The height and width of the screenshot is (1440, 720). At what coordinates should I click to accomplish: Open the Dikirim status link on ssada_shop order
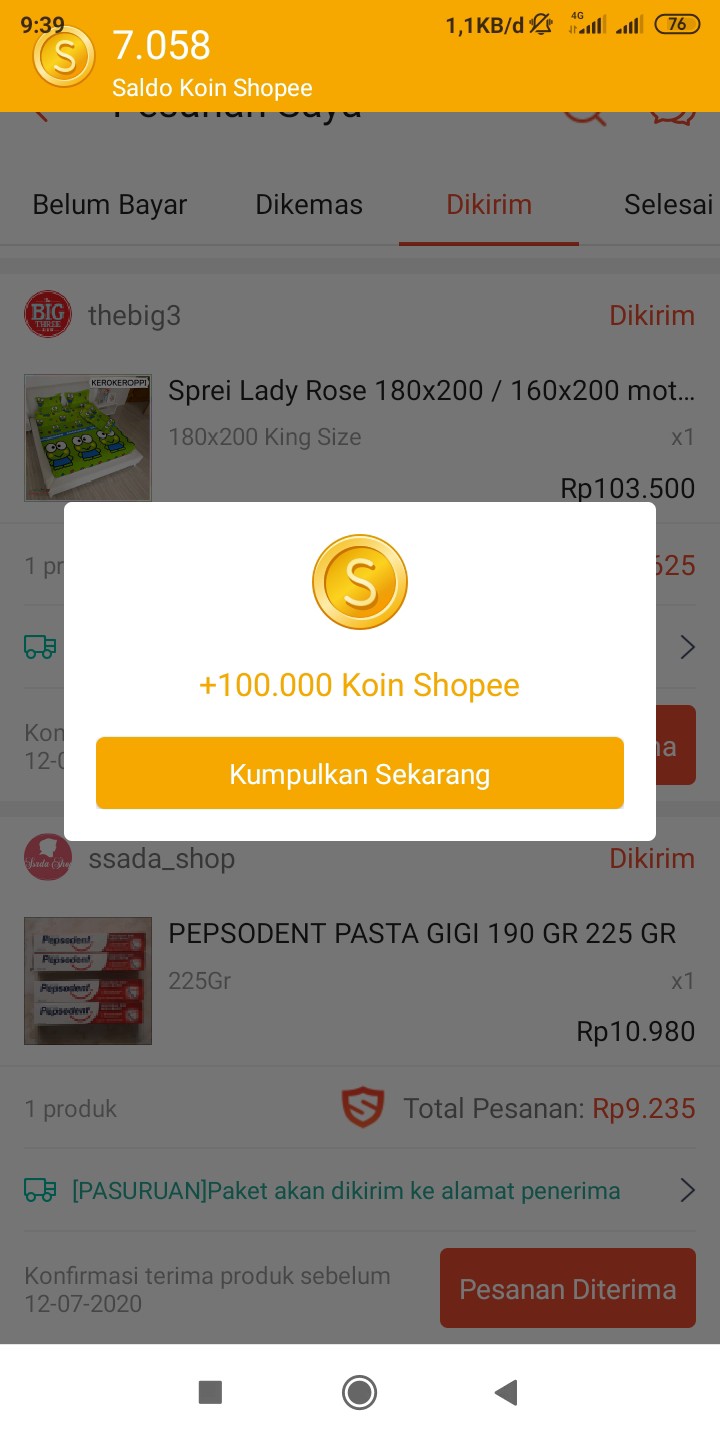652,858
